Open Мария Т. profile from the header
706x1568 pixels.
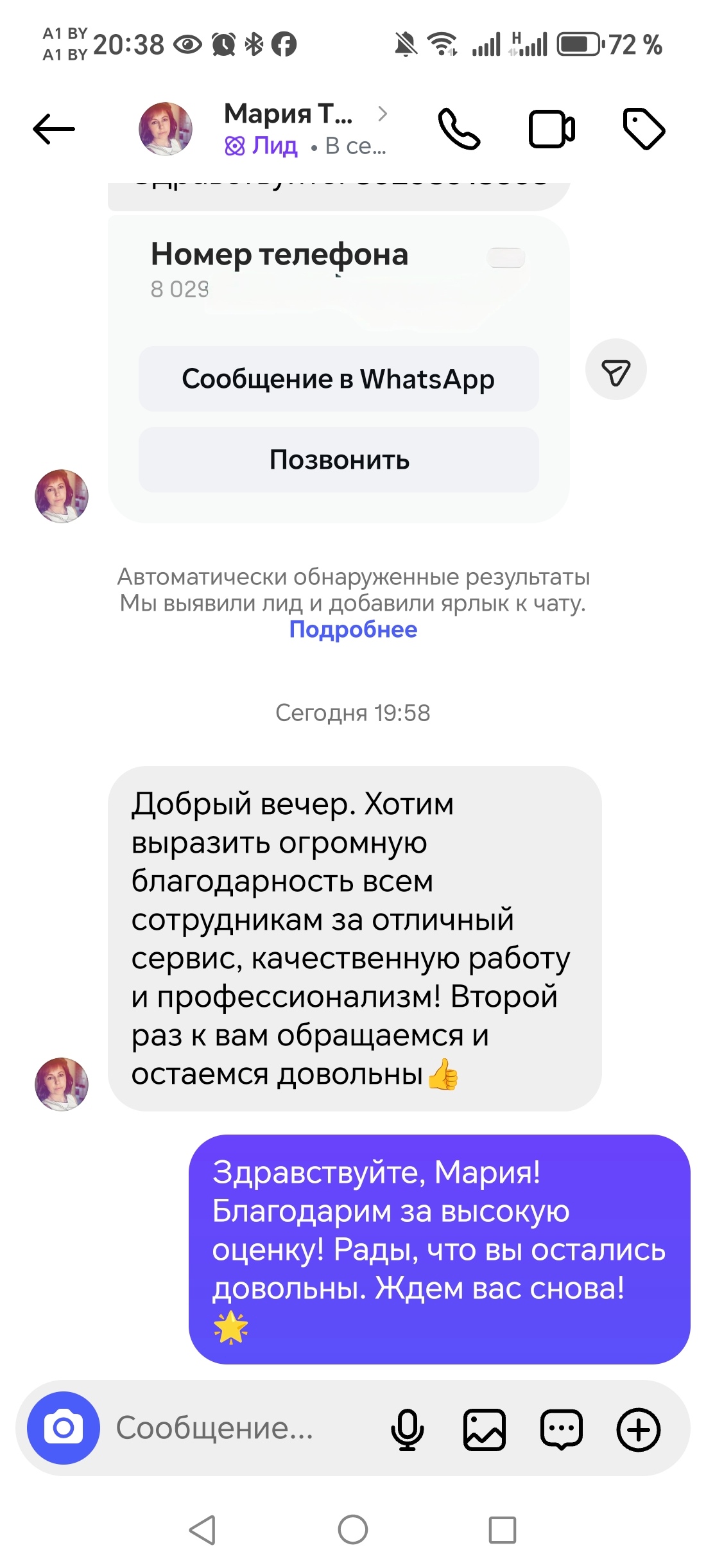point(288,128)
